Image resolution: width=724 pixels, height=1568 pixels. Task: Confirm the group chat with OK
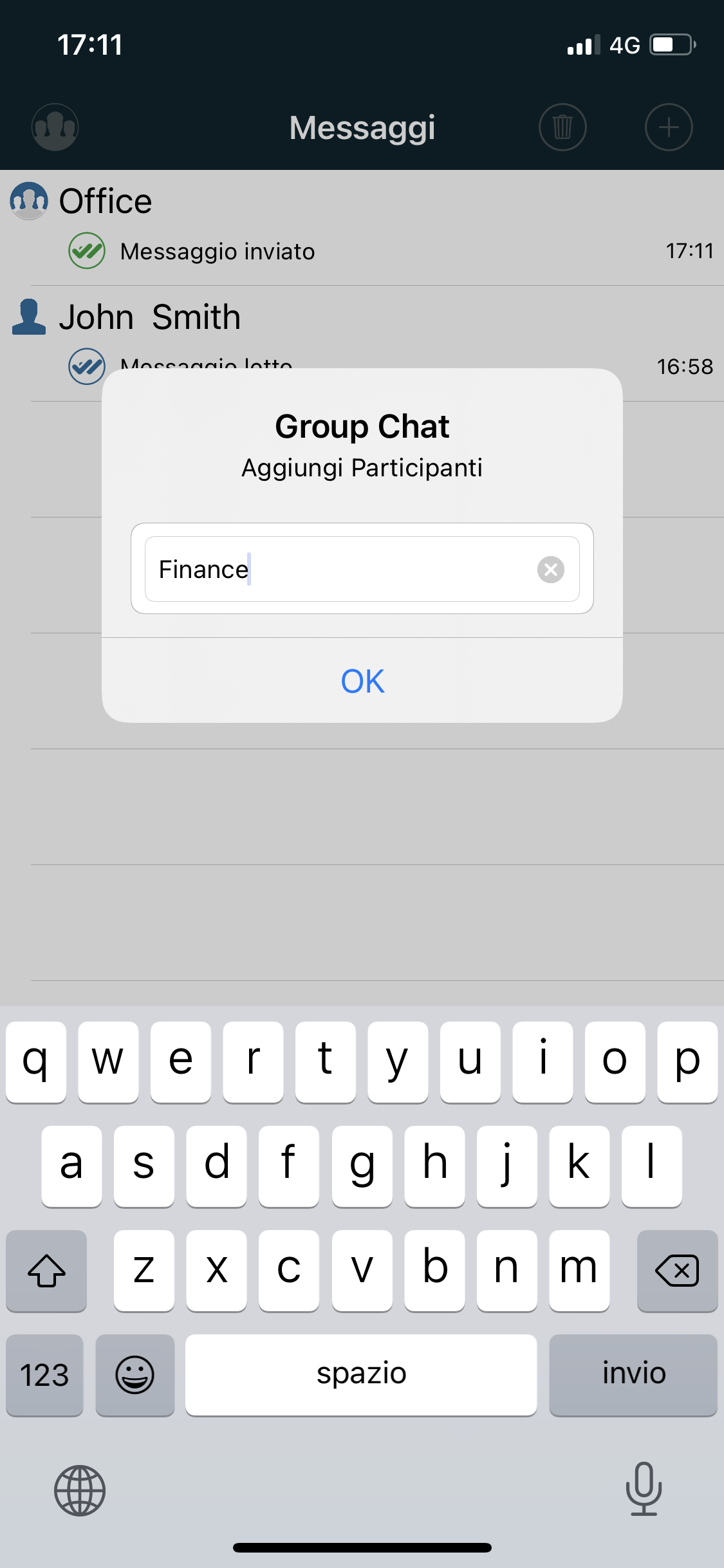tap(362, 681)
